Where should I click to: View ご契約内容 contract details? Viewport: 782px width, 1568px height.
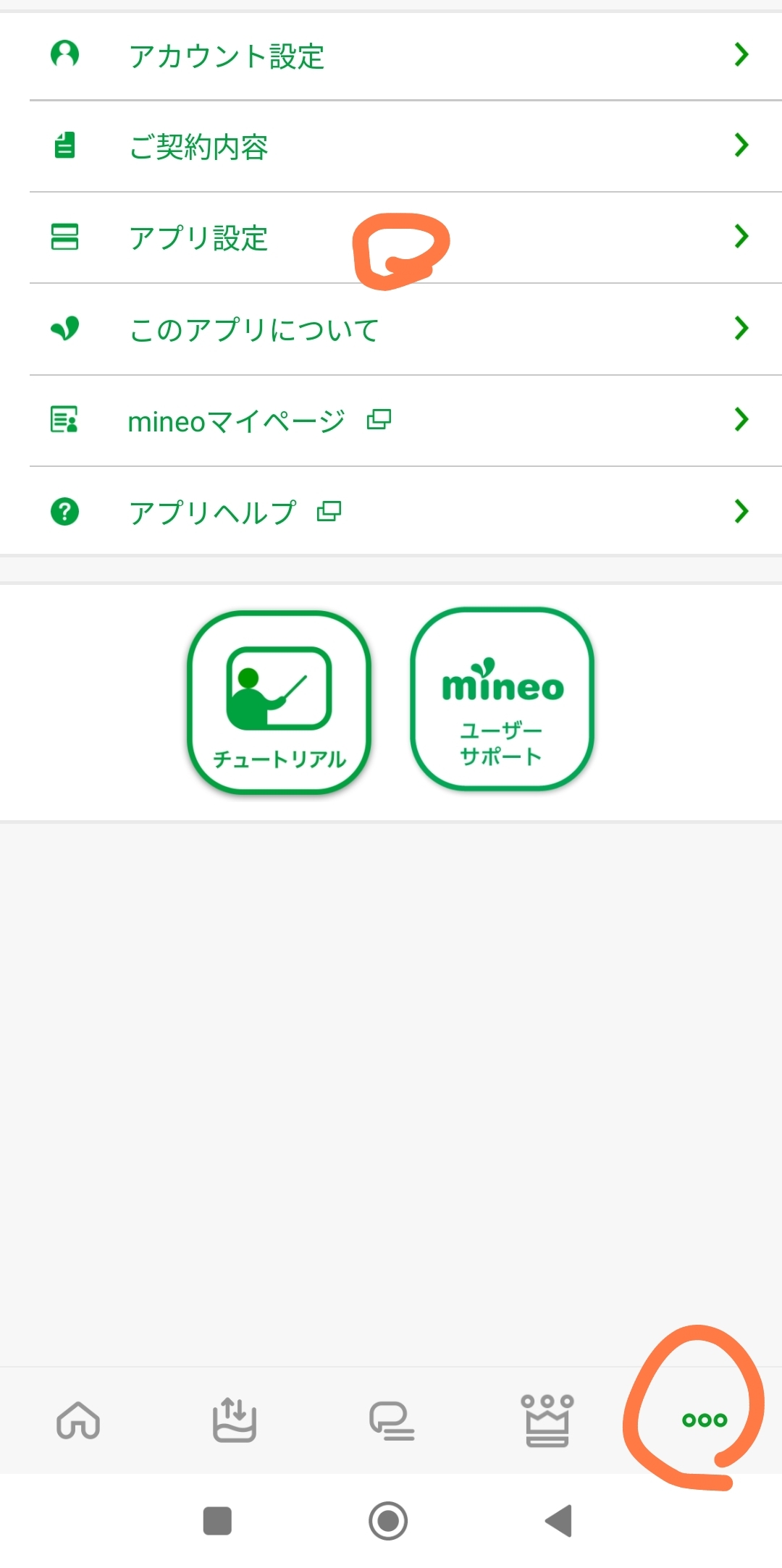click(391, 146)
